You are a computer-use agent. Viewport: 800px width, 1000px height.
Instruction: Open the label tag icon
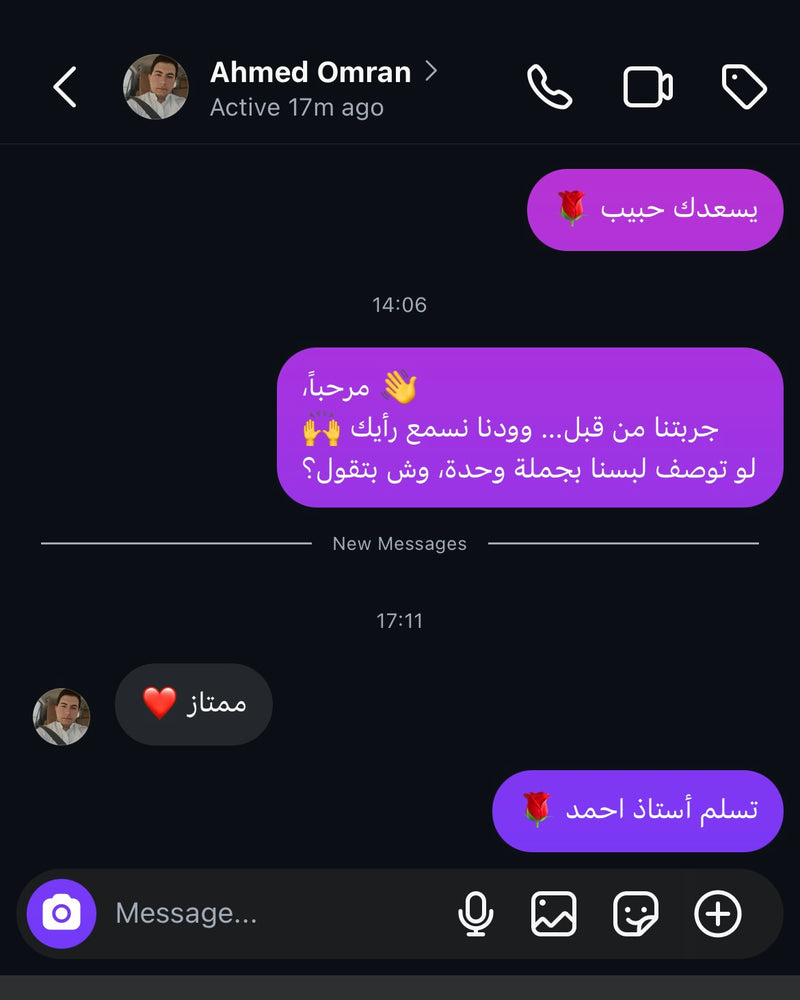pos(744,87)
